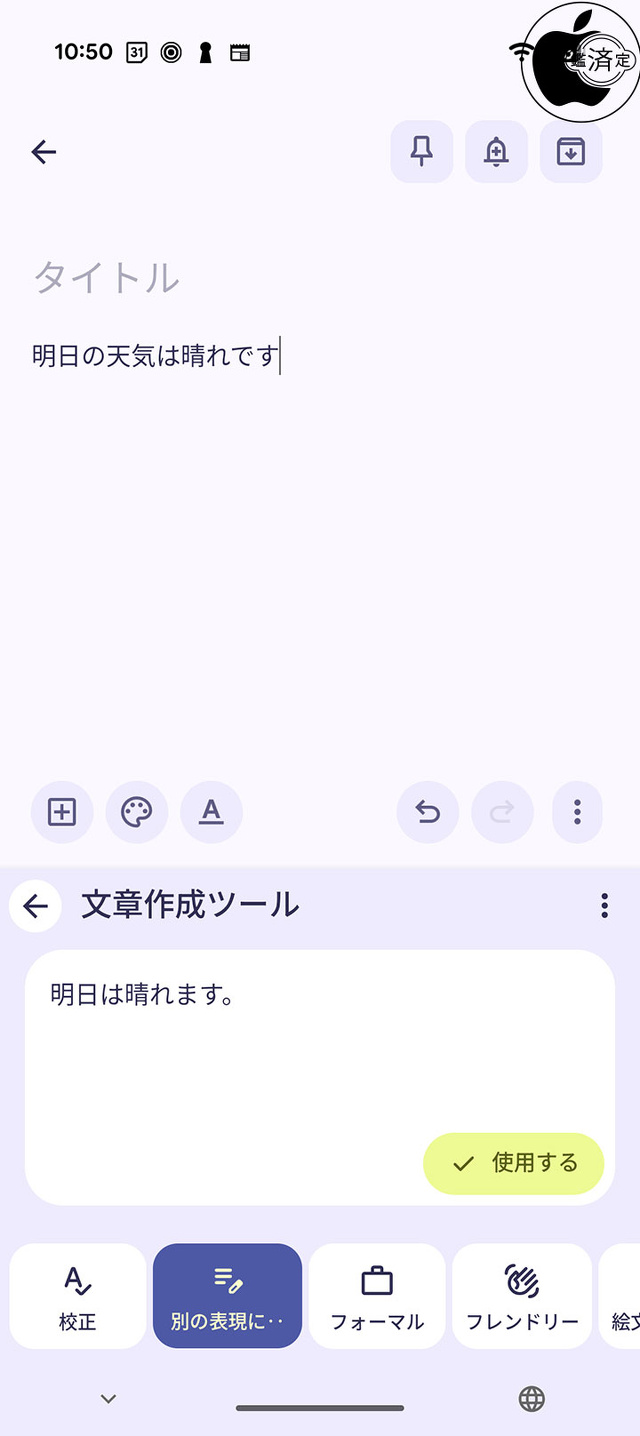The image size is (640, 1436).
Task: Open the add attachment plus button
Action: 62,812
